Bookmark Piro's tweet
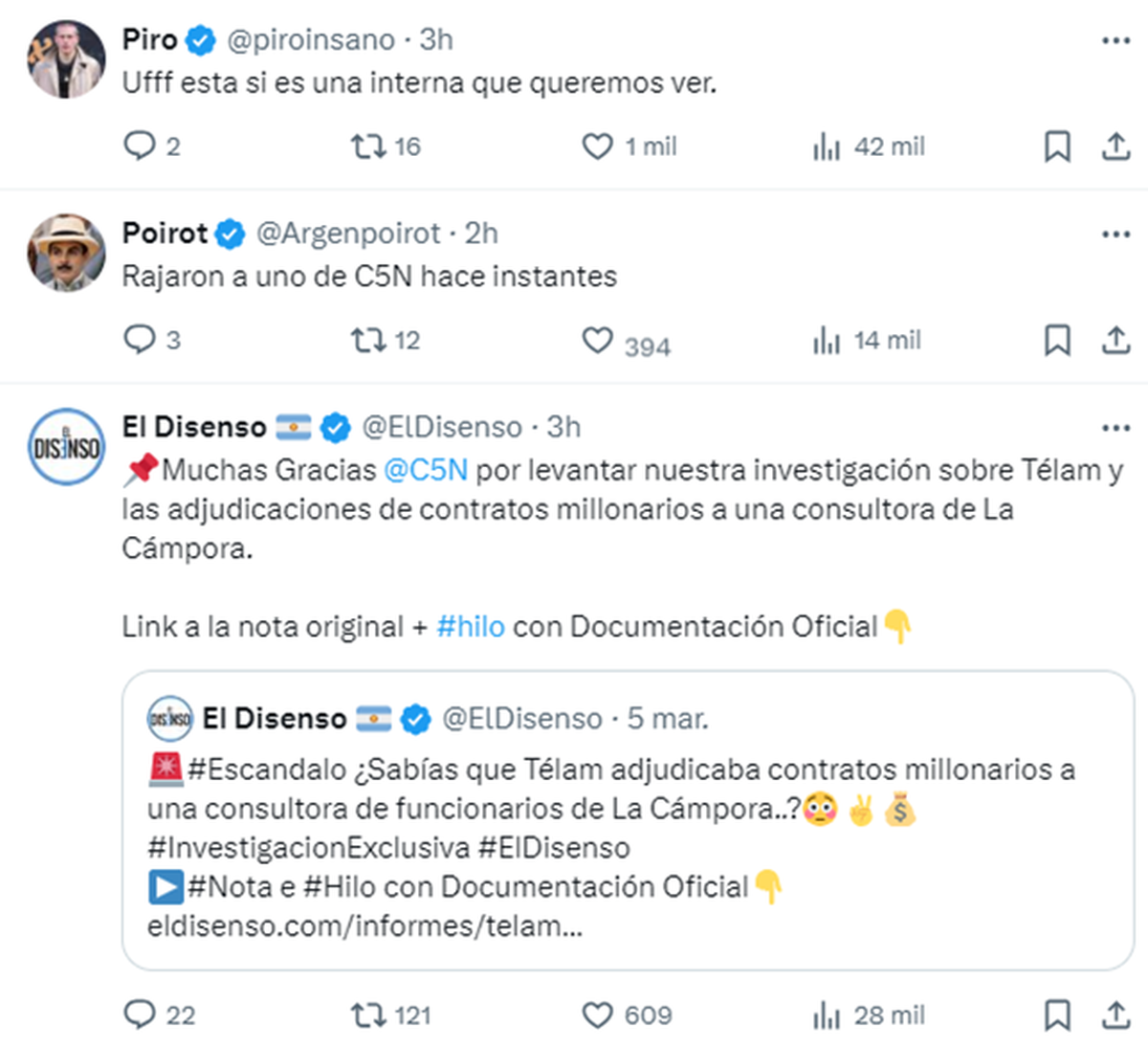The width and height of the screenshot is (1148, 1048). (x=1056, y=146)
